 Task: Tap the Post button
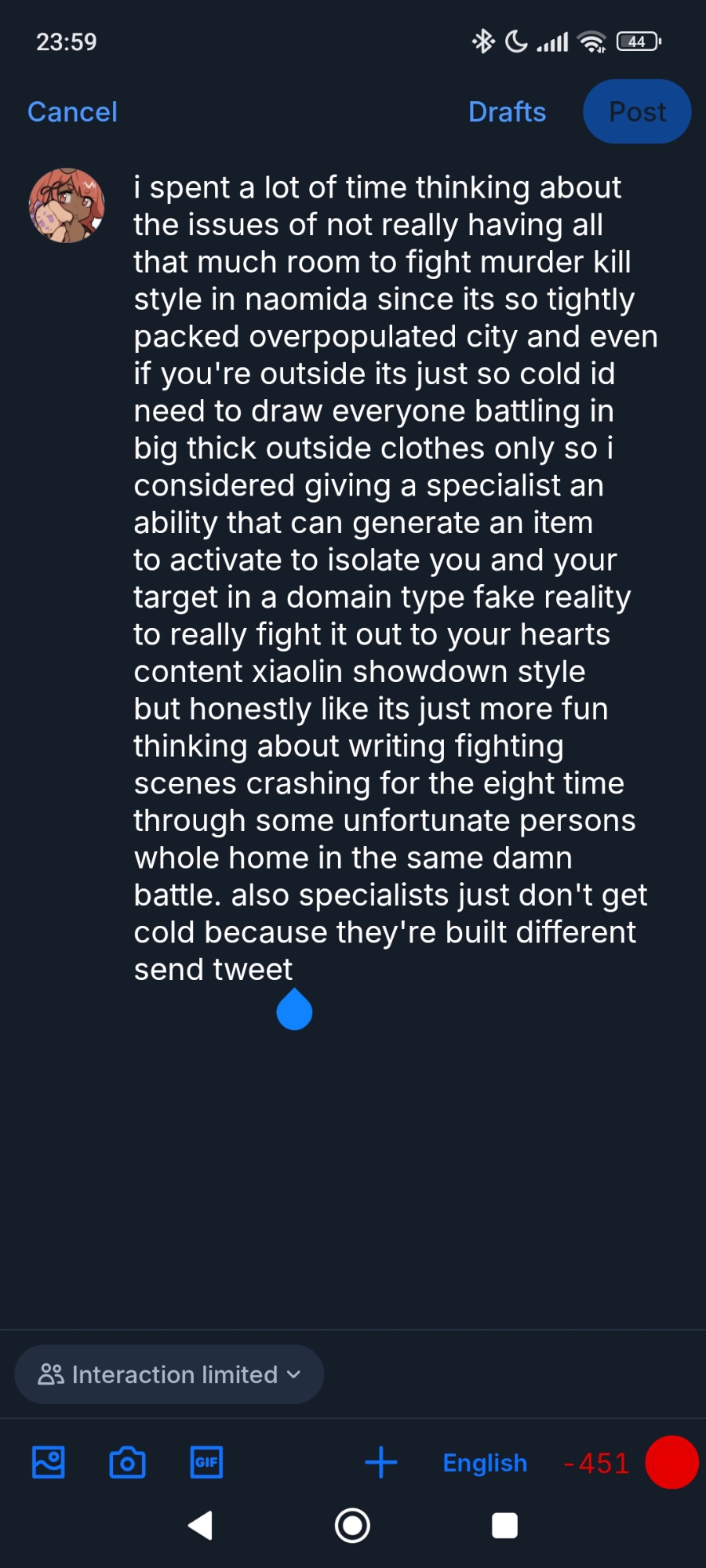[637, 112]
